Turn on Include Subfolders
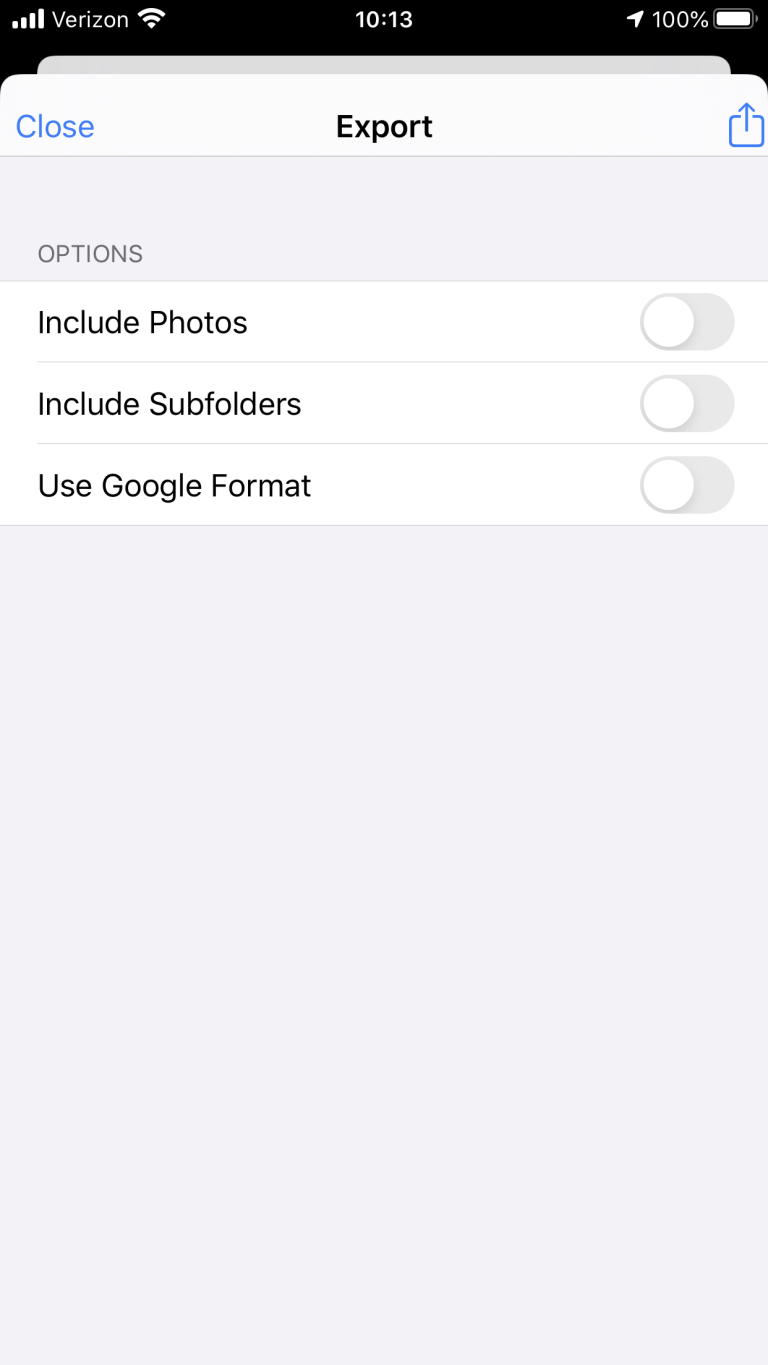The height and width of the screenshot is (1365, 768). click(x=687, y=404)
